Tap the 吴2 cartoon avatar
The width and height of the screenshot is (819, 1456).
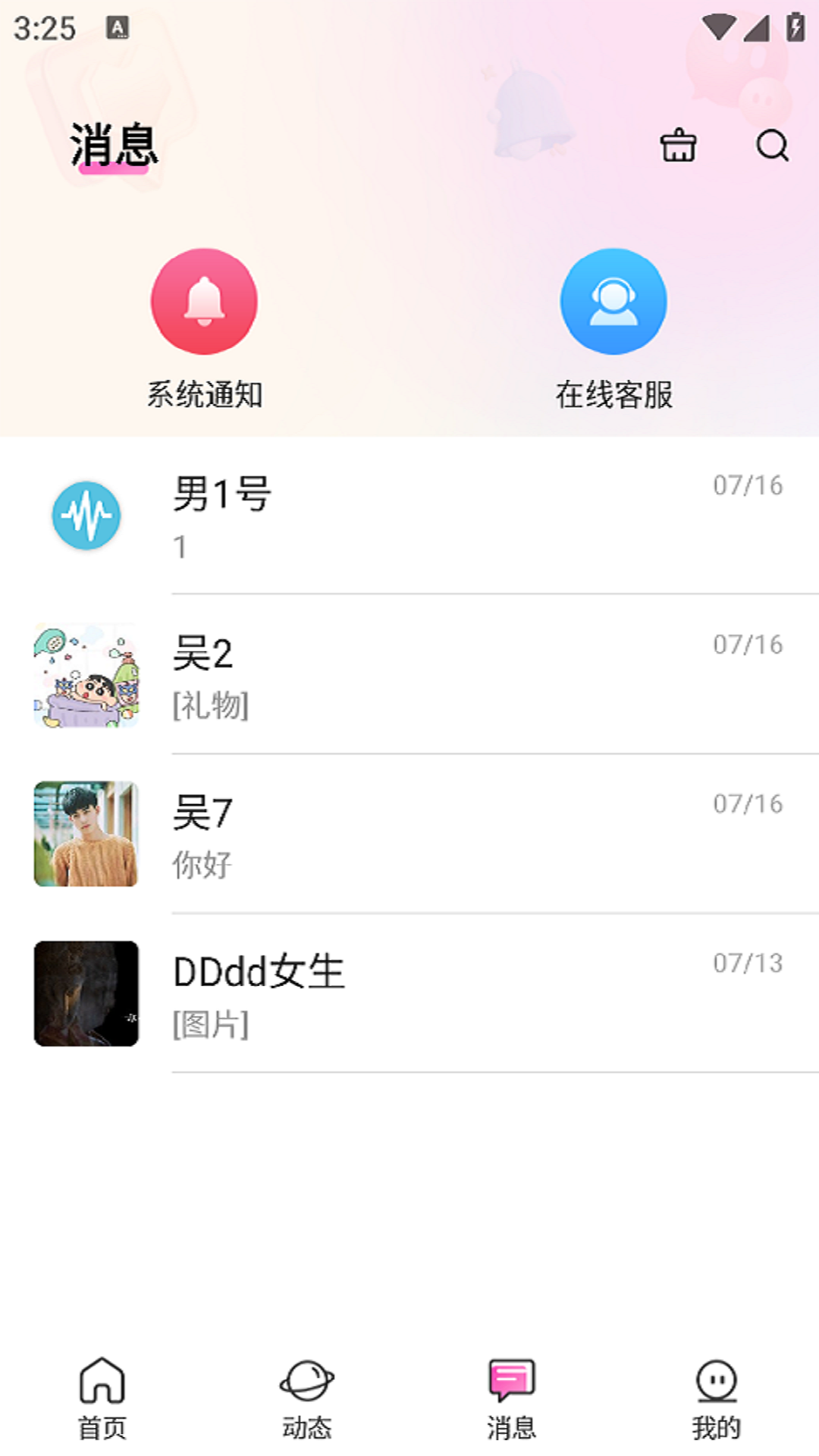pos(86,673)
